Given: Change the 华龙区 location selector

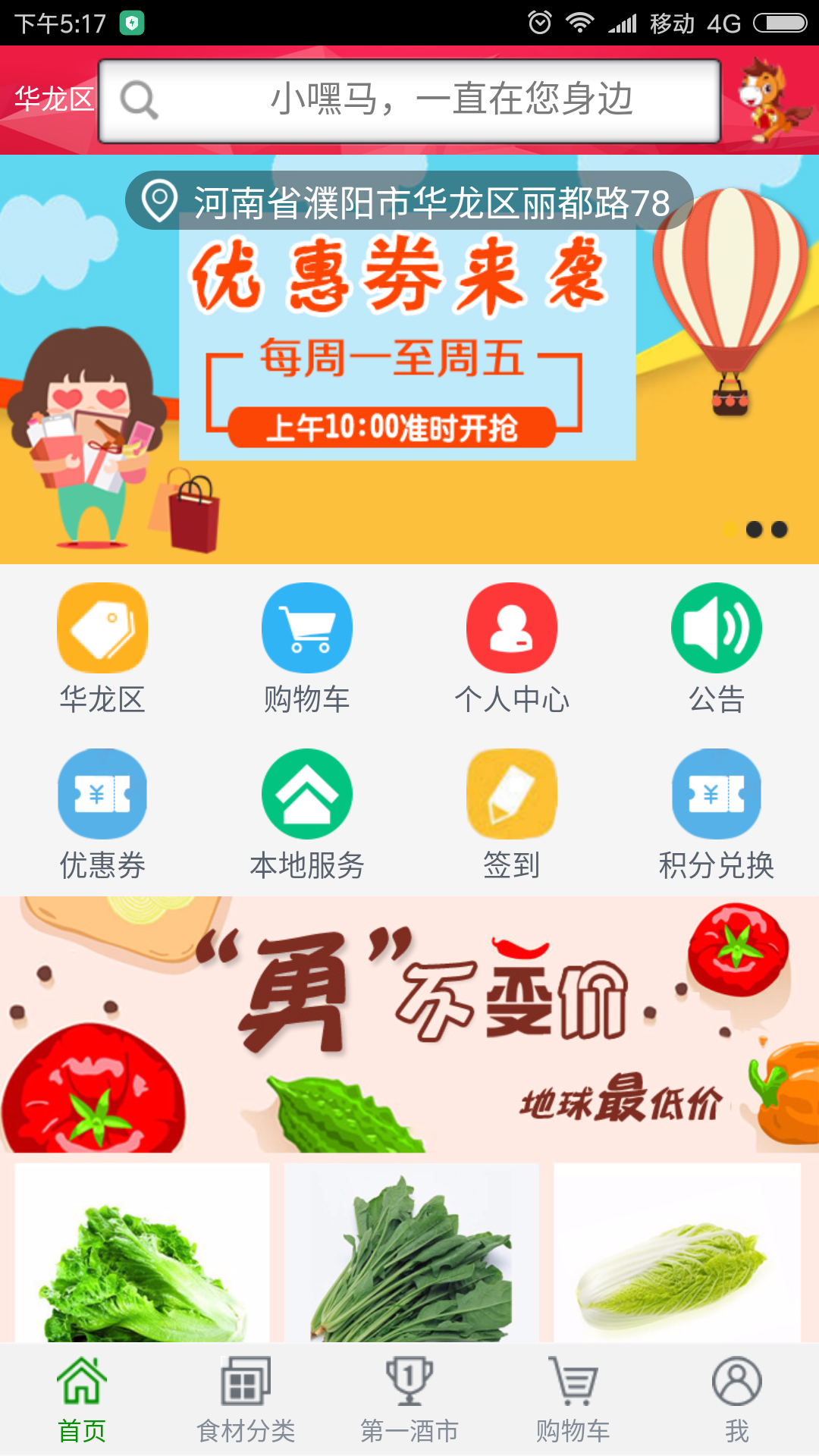Looking at the screenshot, I should point(52,99).
